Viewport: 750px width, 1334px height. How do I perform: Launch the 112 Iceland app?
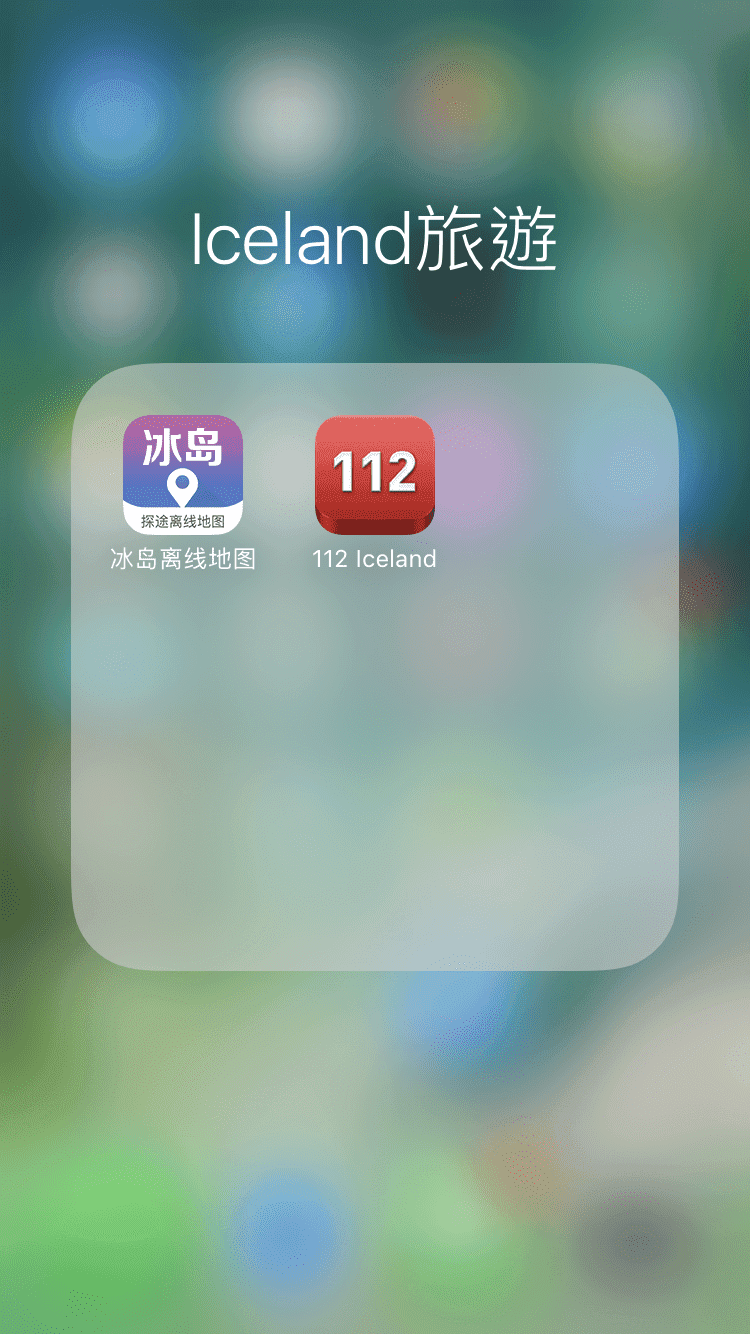375,475
